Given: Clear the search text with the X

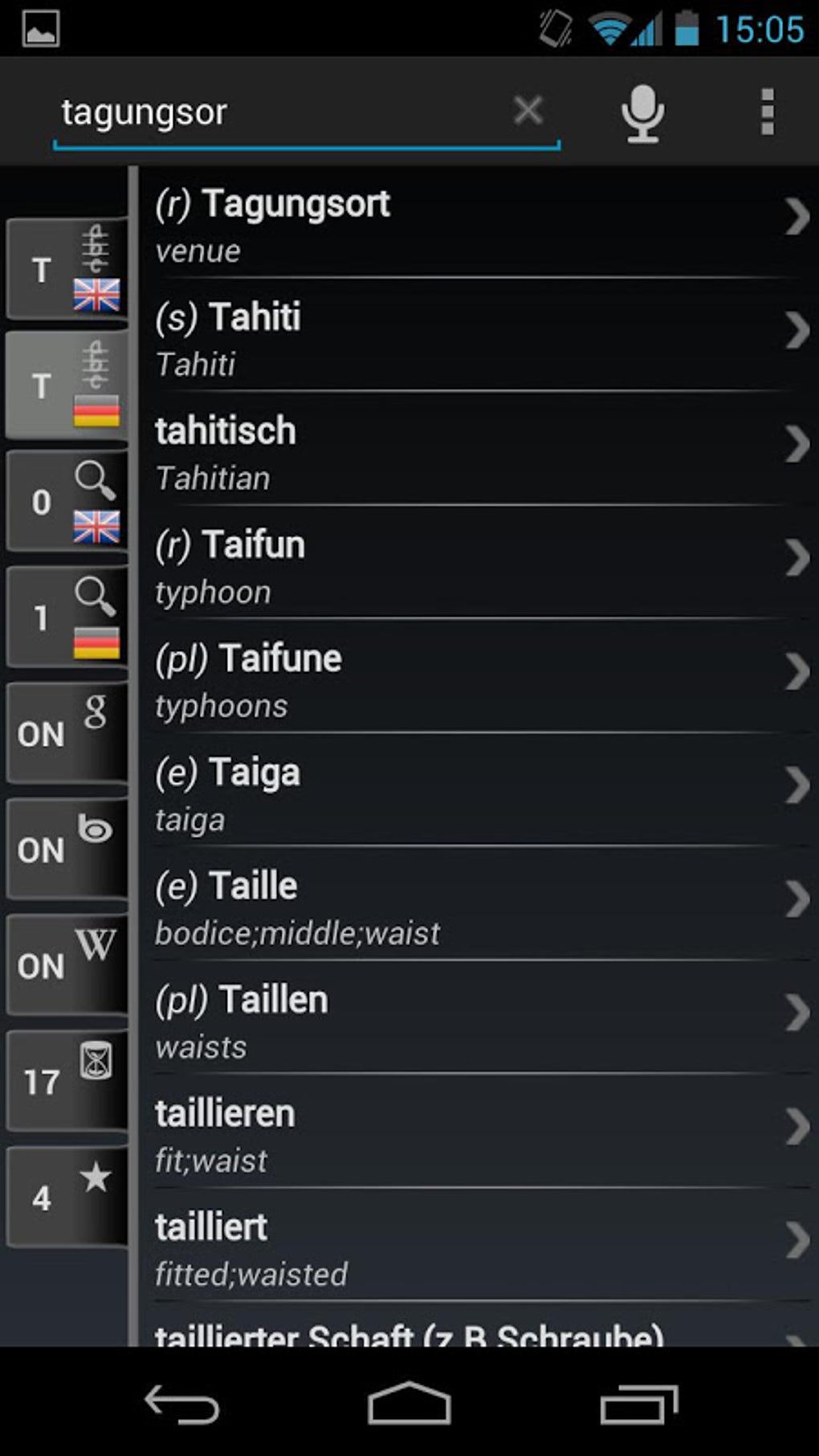Looking at the screenshot, I should click(x=528, y=111).
